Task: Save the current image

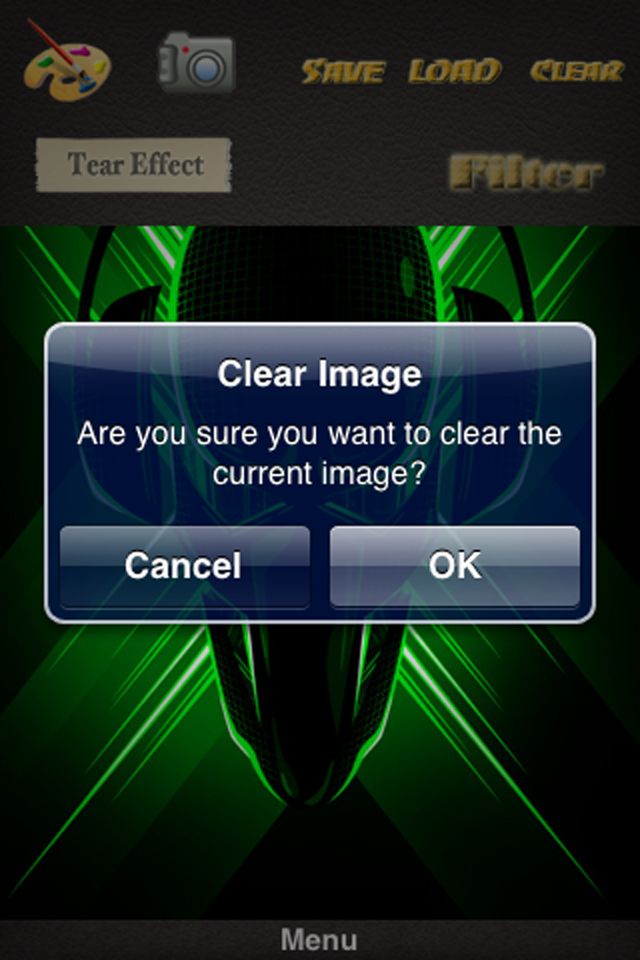Action: coord(343,71)
